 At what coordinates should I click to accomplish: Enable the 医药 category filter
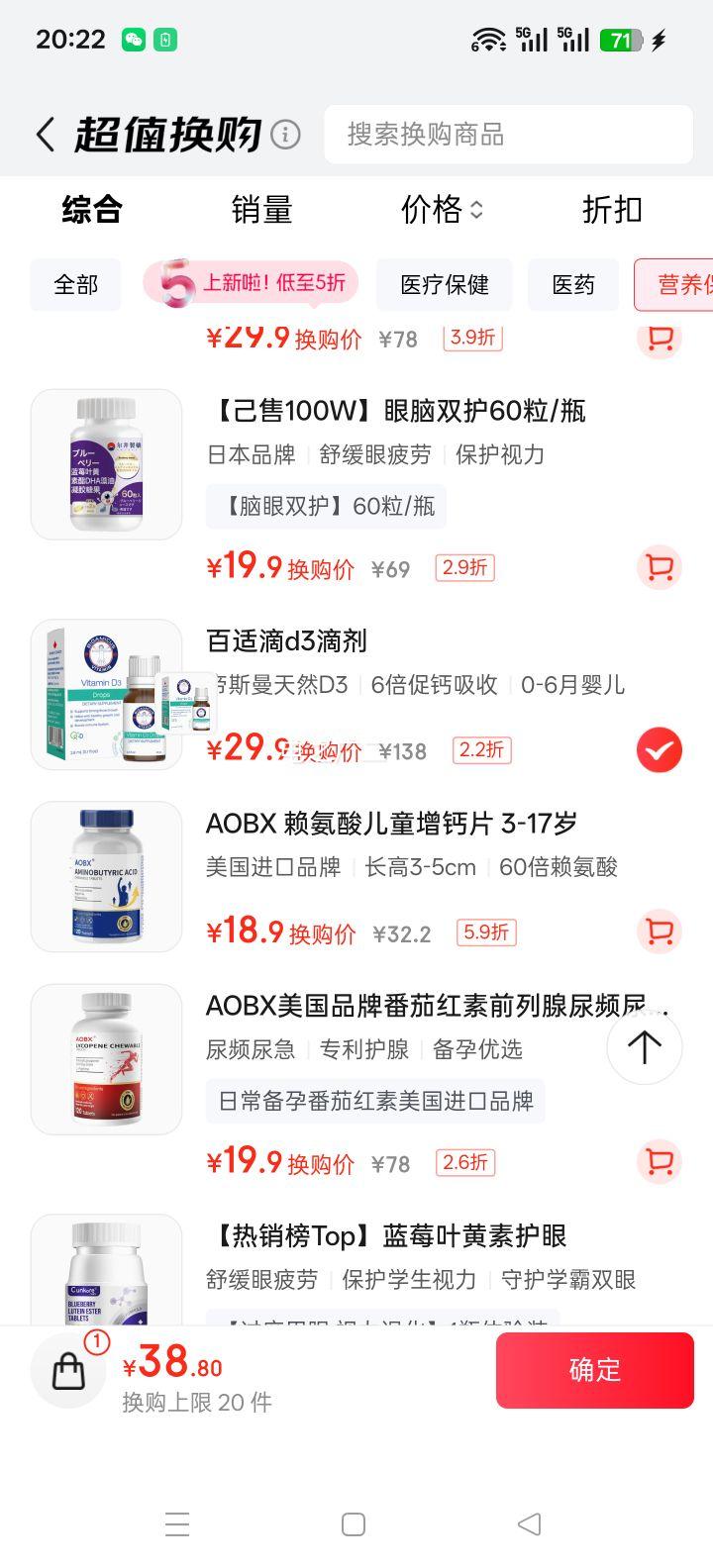coord(572,284)
